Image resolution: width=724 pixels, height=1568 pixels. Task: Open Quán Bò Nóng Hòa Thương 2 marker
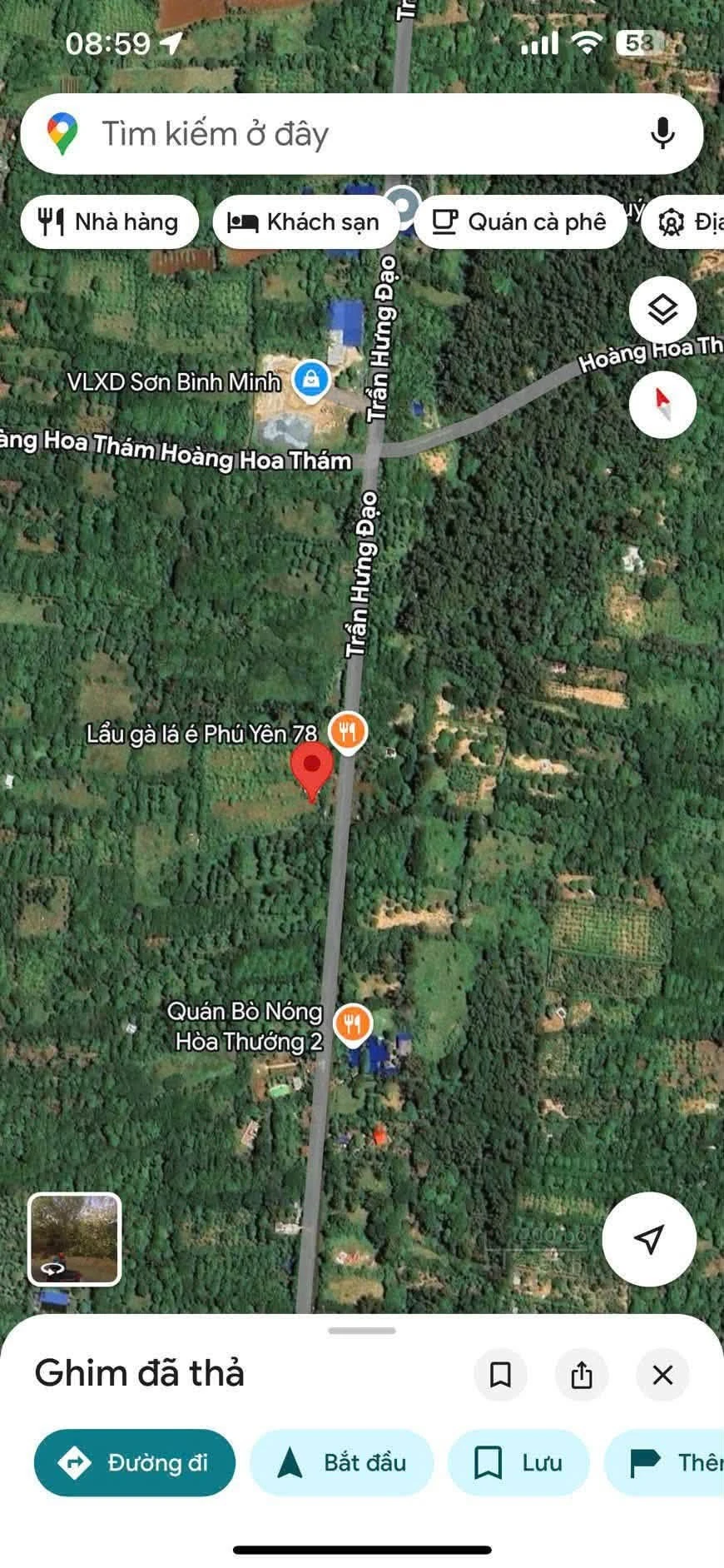(353, 1023)
